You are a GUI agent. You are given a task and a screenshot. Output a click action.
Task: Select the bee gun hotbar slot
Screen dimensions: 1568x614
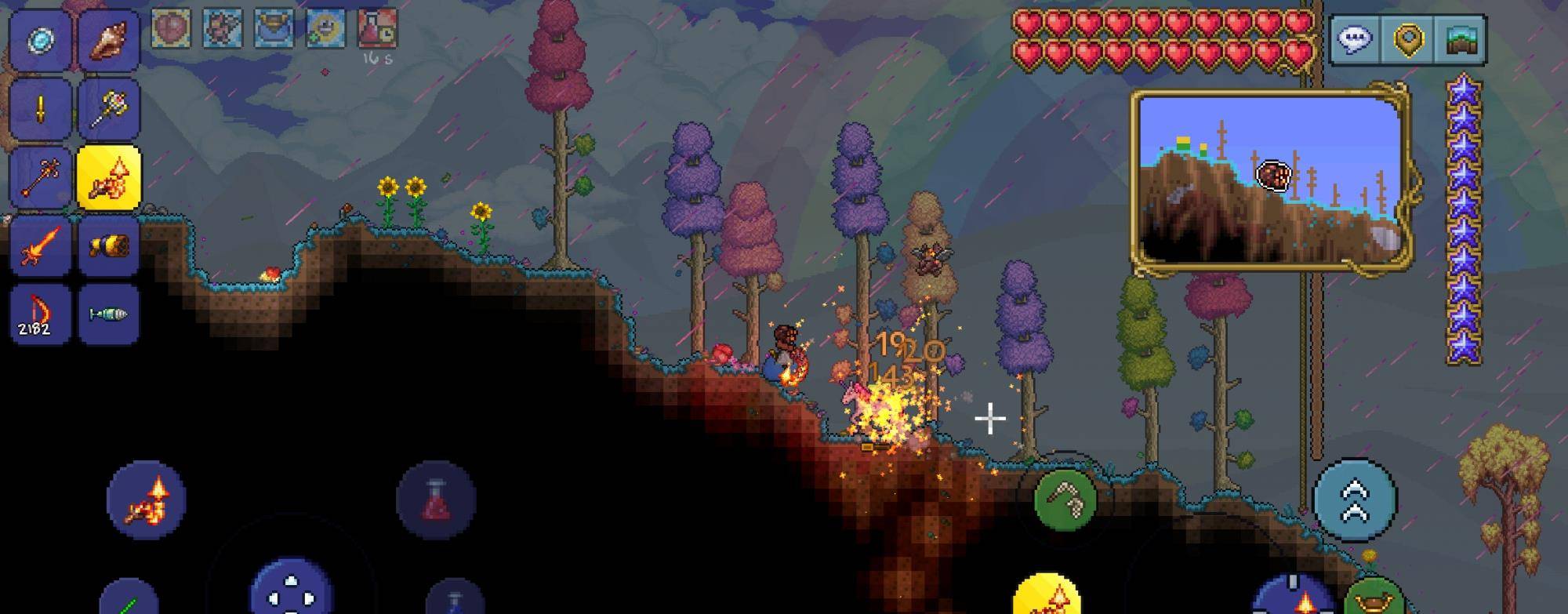(109, 246)
